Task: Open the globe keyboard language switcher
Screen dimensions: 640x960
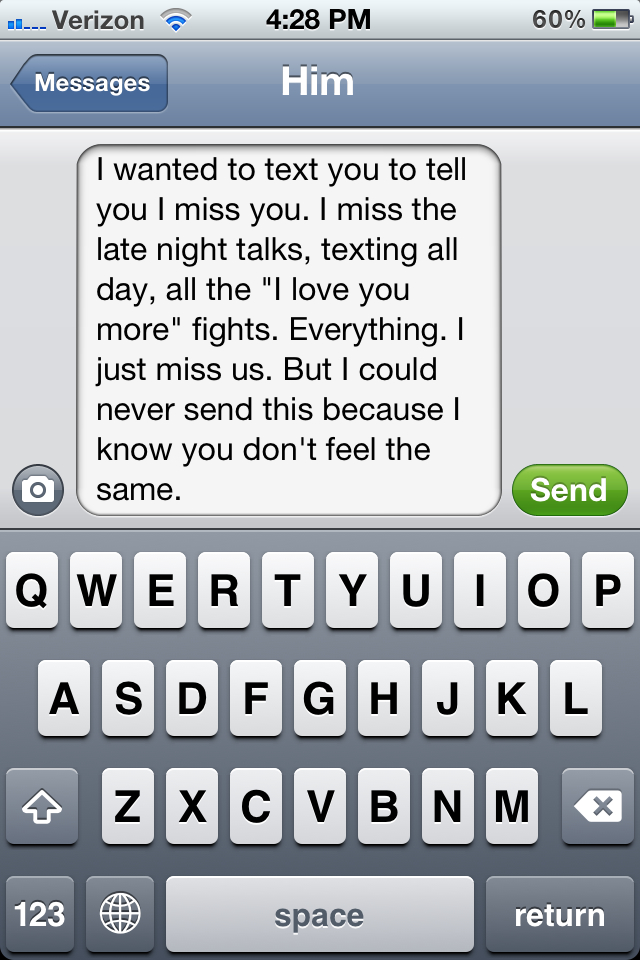Action: pos(120,914)
